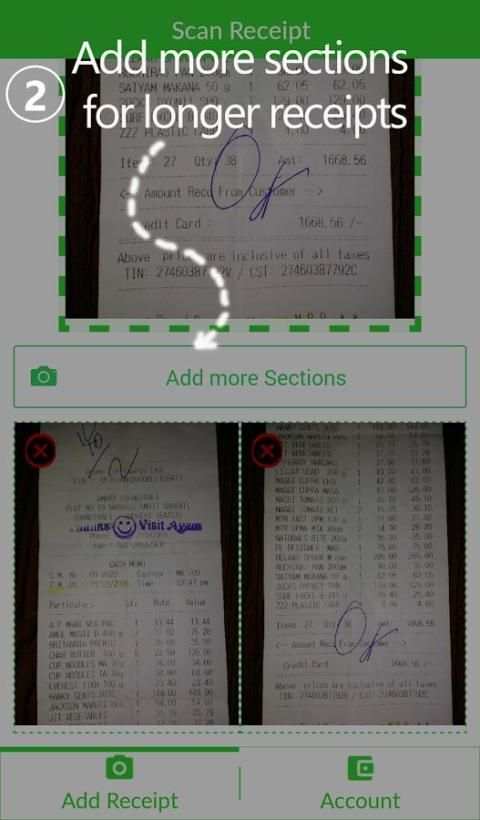
Task: Tap the Add more Sections button
Action: click(240, 377)
